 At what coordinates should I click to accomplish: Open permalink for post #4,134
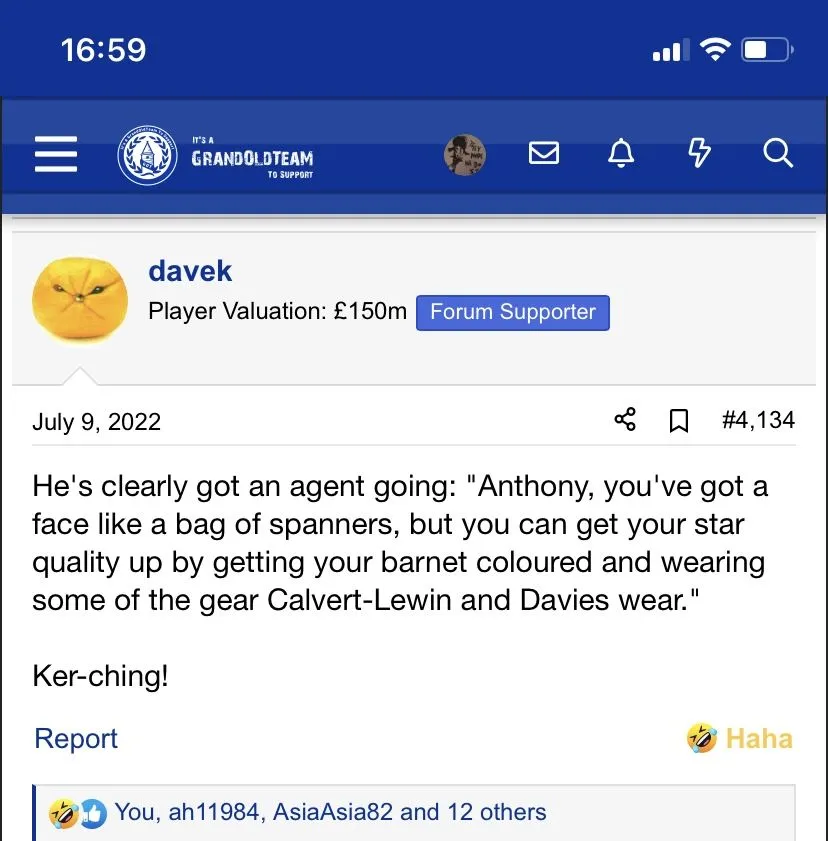758,420
